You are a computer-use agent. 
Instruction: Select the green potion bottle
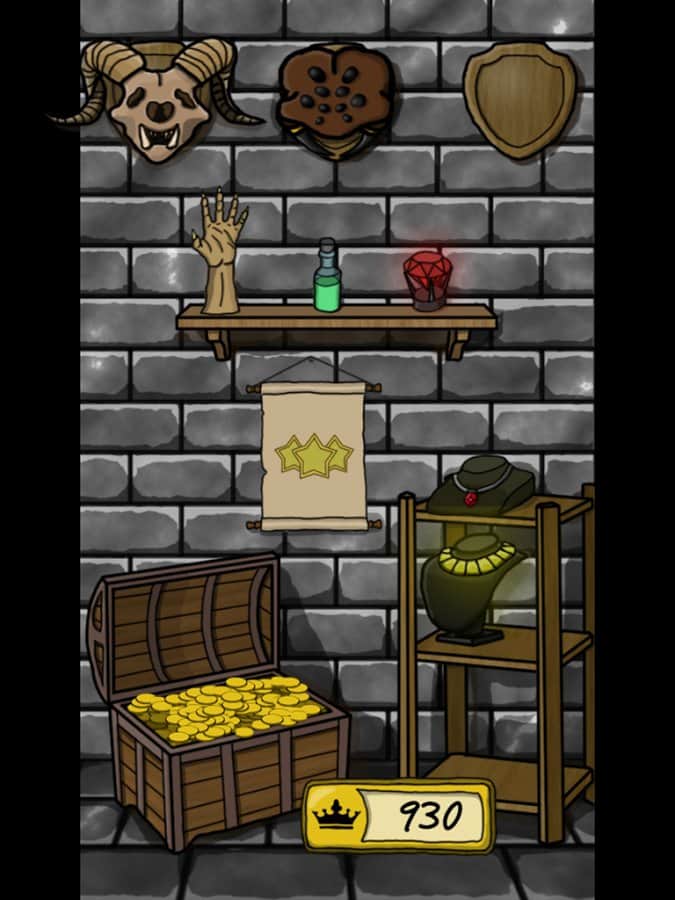[x=327, y=277]
